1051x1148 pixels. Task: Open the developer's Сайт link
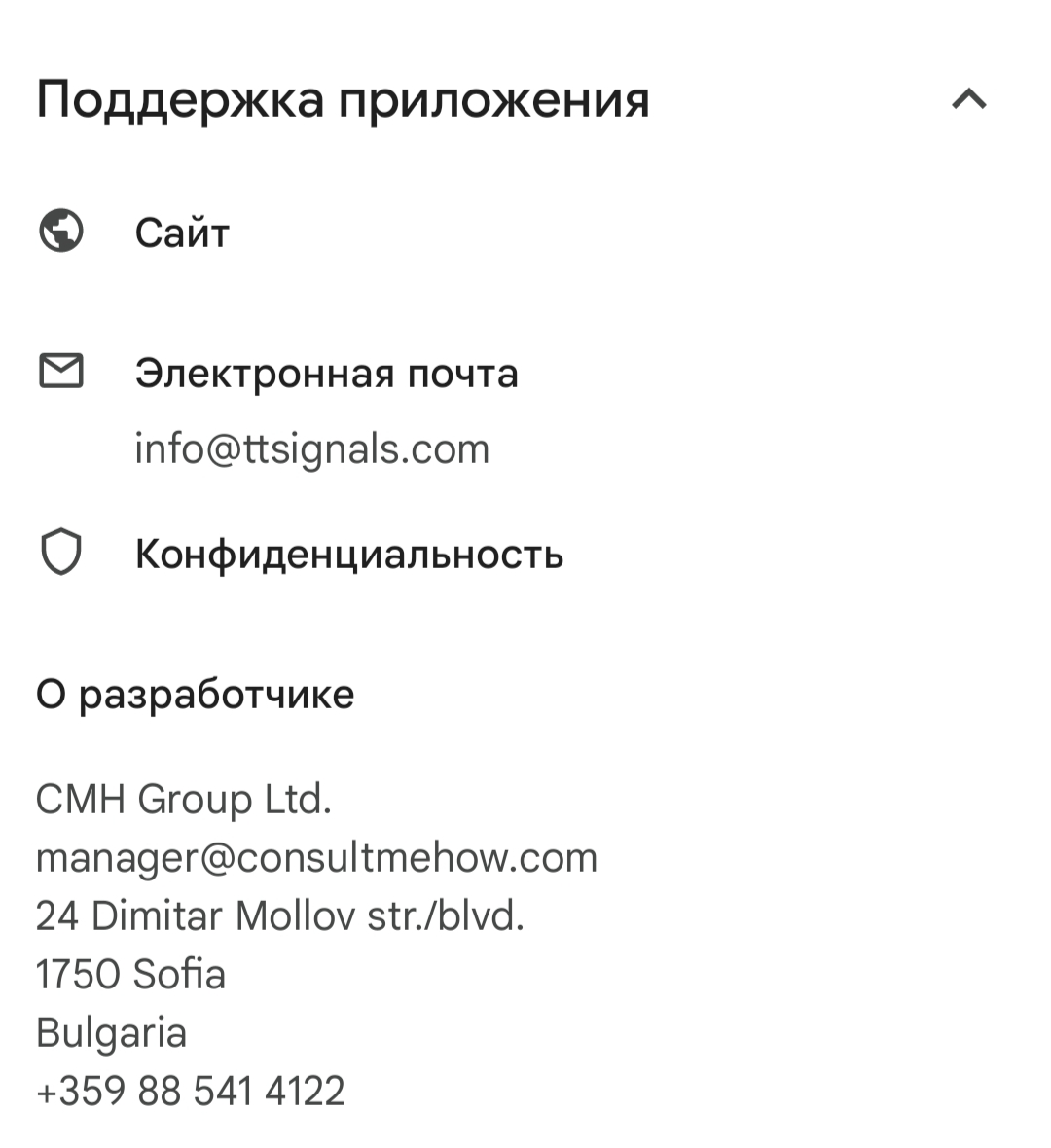(x=182, y=233)
